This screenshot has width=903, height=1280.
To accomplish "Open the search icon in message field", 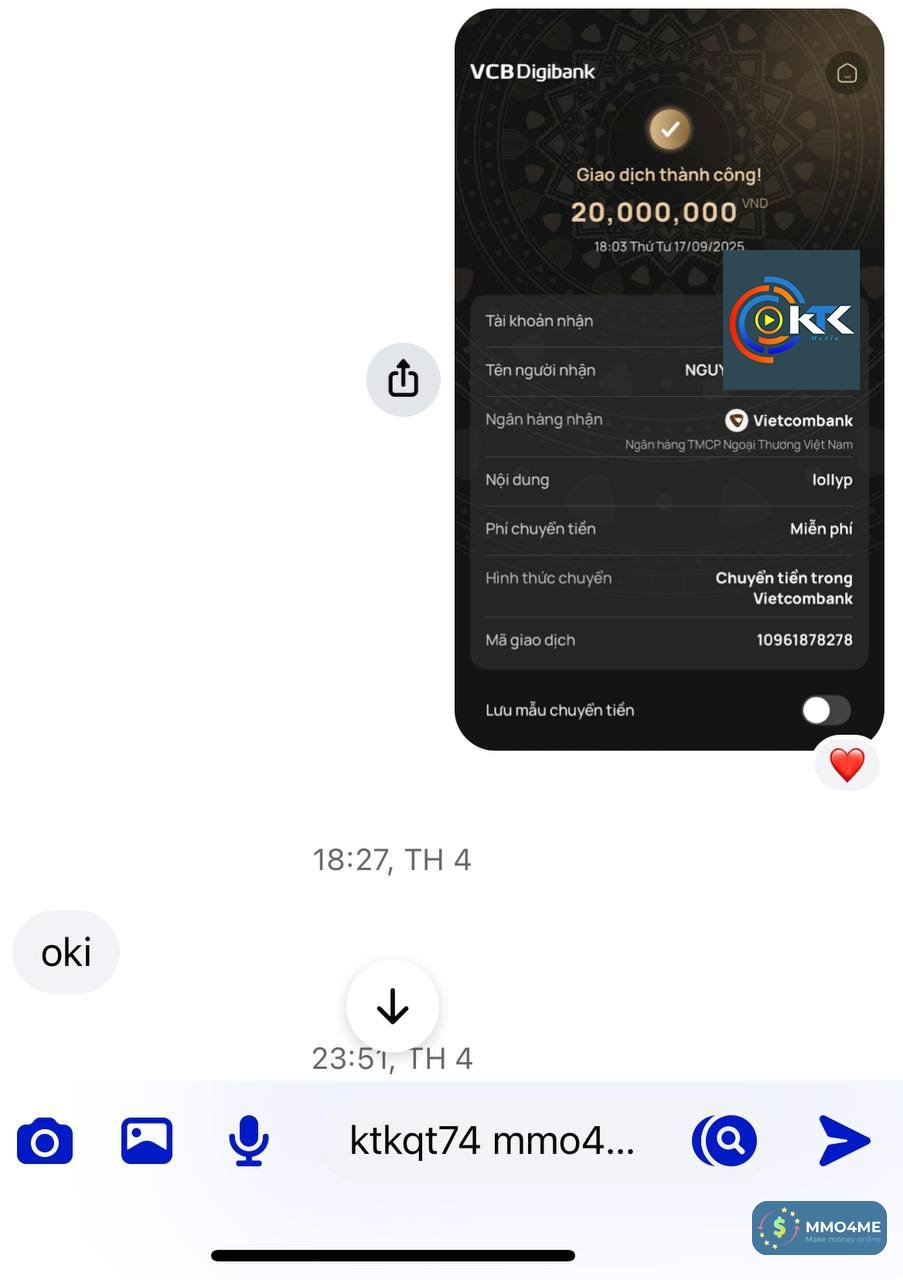I will [x=725, y=1141].
